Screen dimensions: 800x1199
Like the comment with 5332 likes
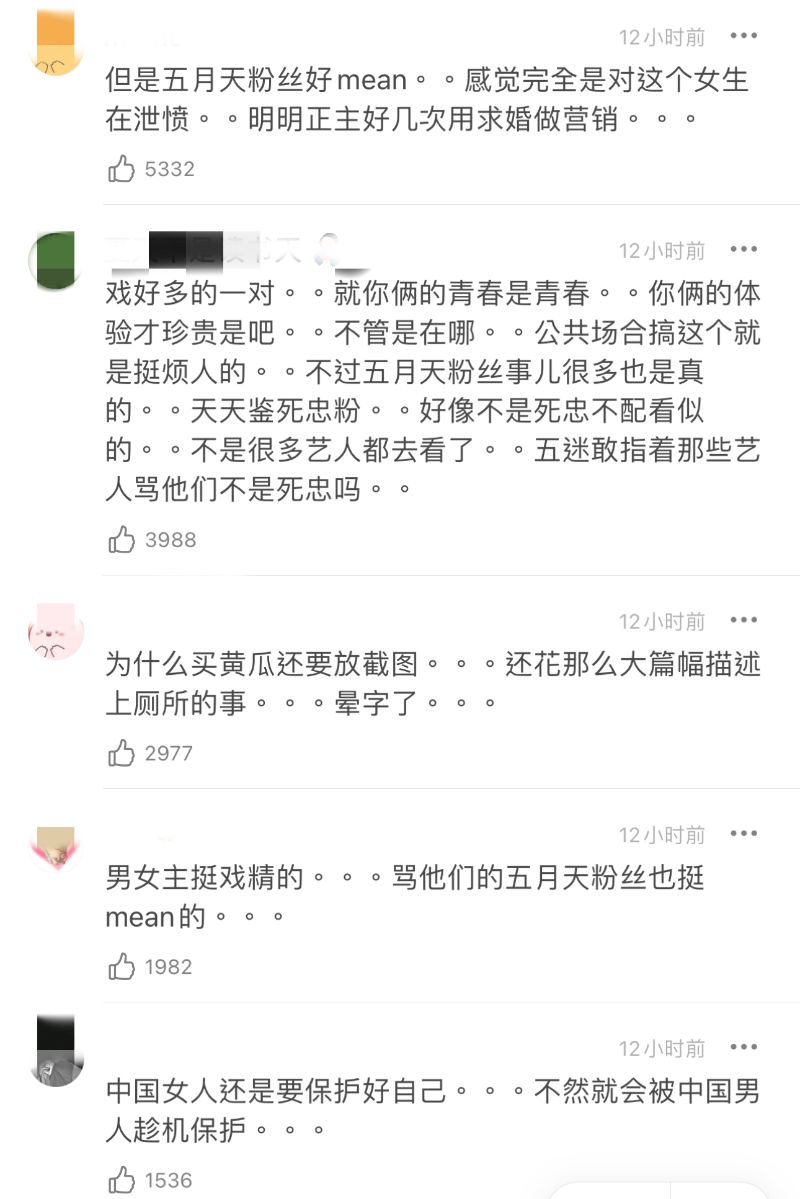121,169
